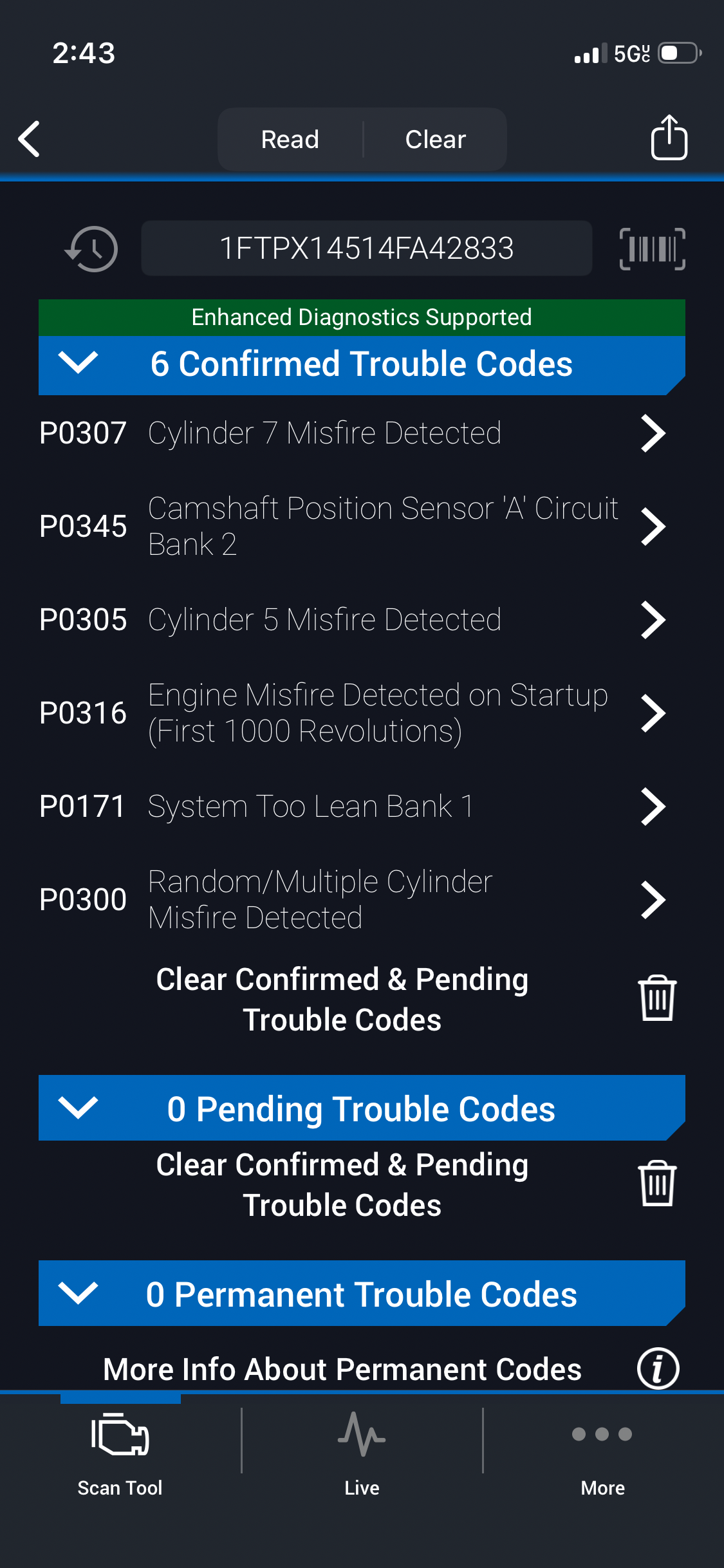Viewport: 724px width, 1568px height.
Task: Collapse the 0 Pending Trouble Codes section
Action: [x=78, y=1108]
